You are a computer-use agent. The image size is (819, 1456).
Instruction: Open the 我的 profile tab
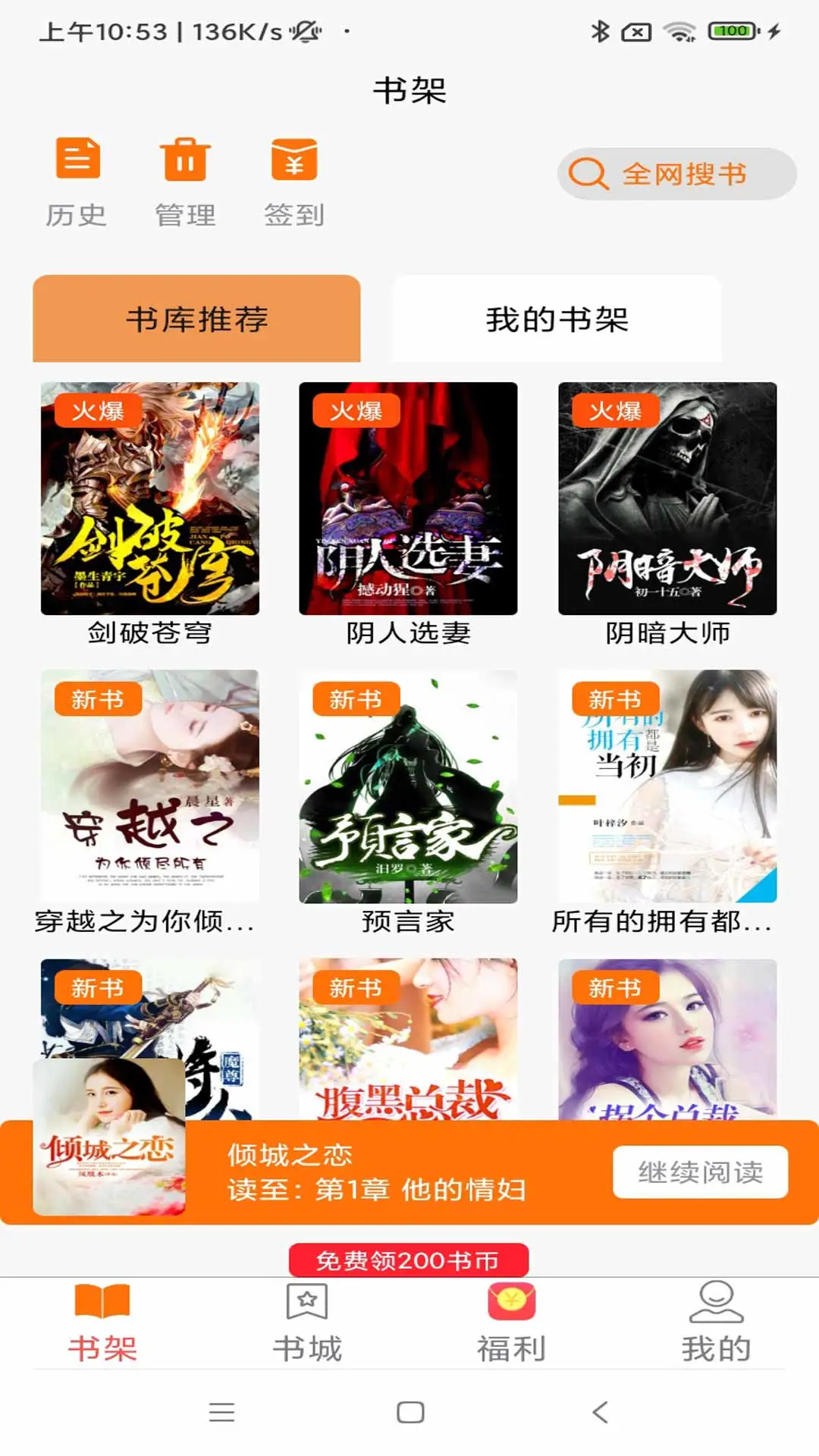pyautogui.click(x=716, y=1323)
